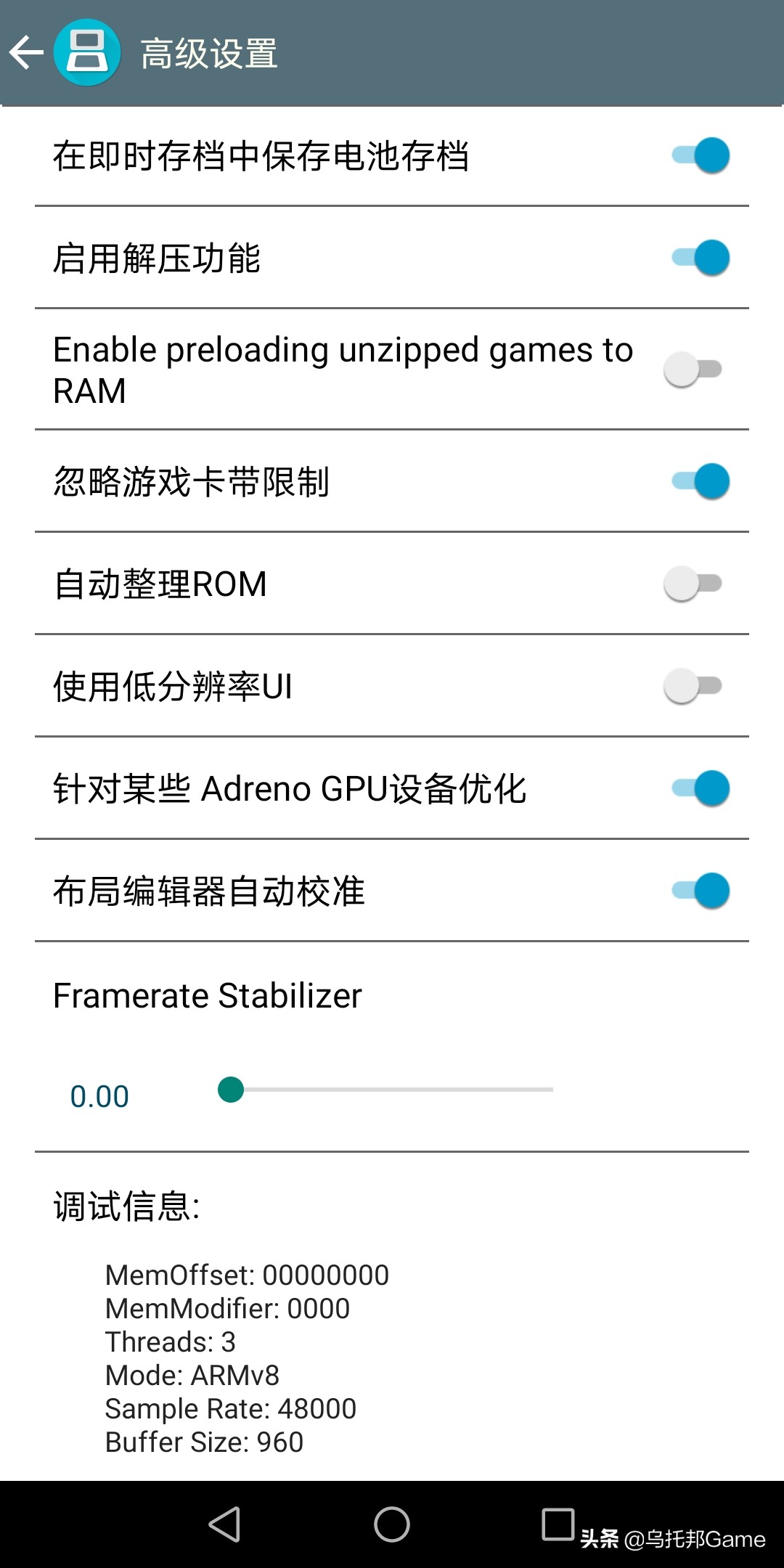Click the DraStic DS emulator logo icon
Image resolution: width=784 pixels, height=1568 pixels.
[86, 52]
